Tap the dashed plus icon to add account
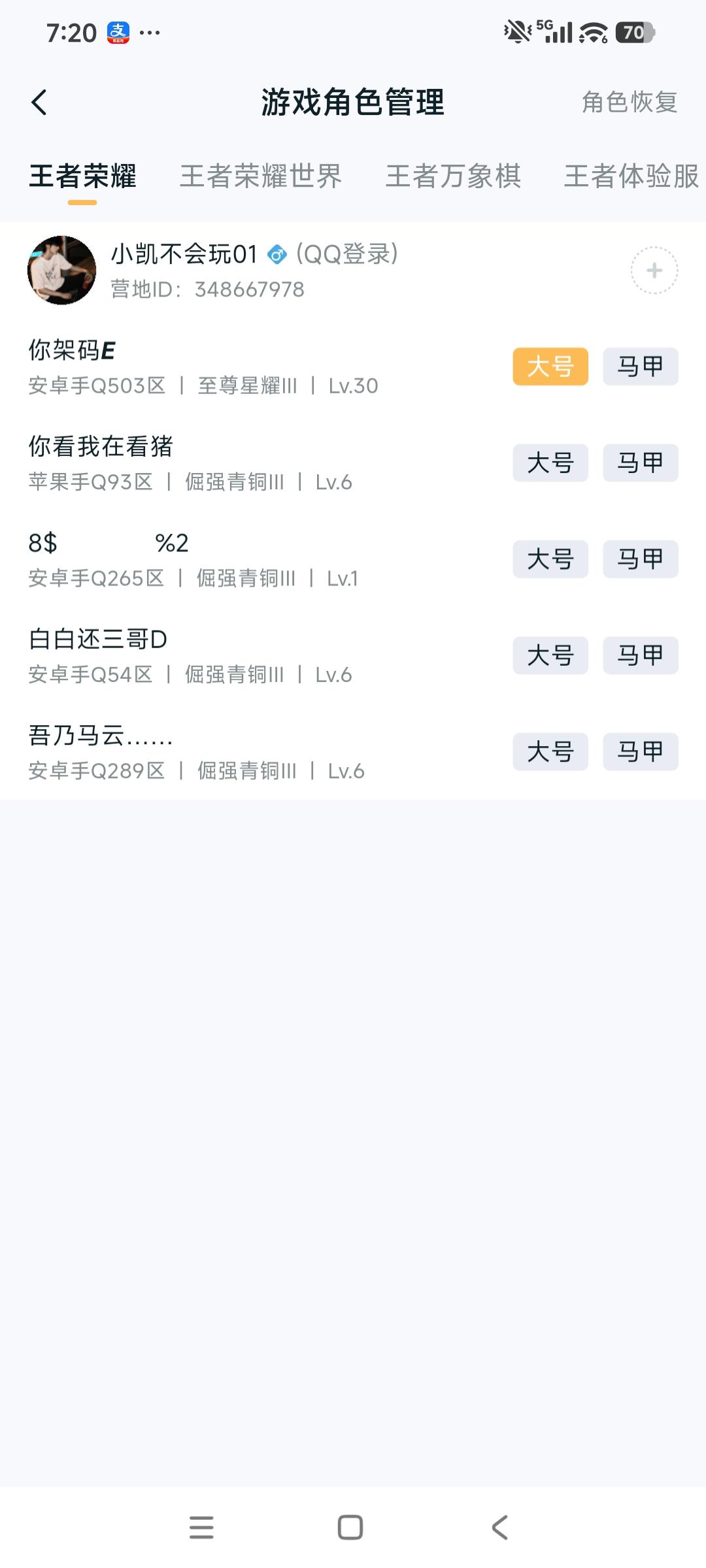706x1568 pixels. click(653, 270)
